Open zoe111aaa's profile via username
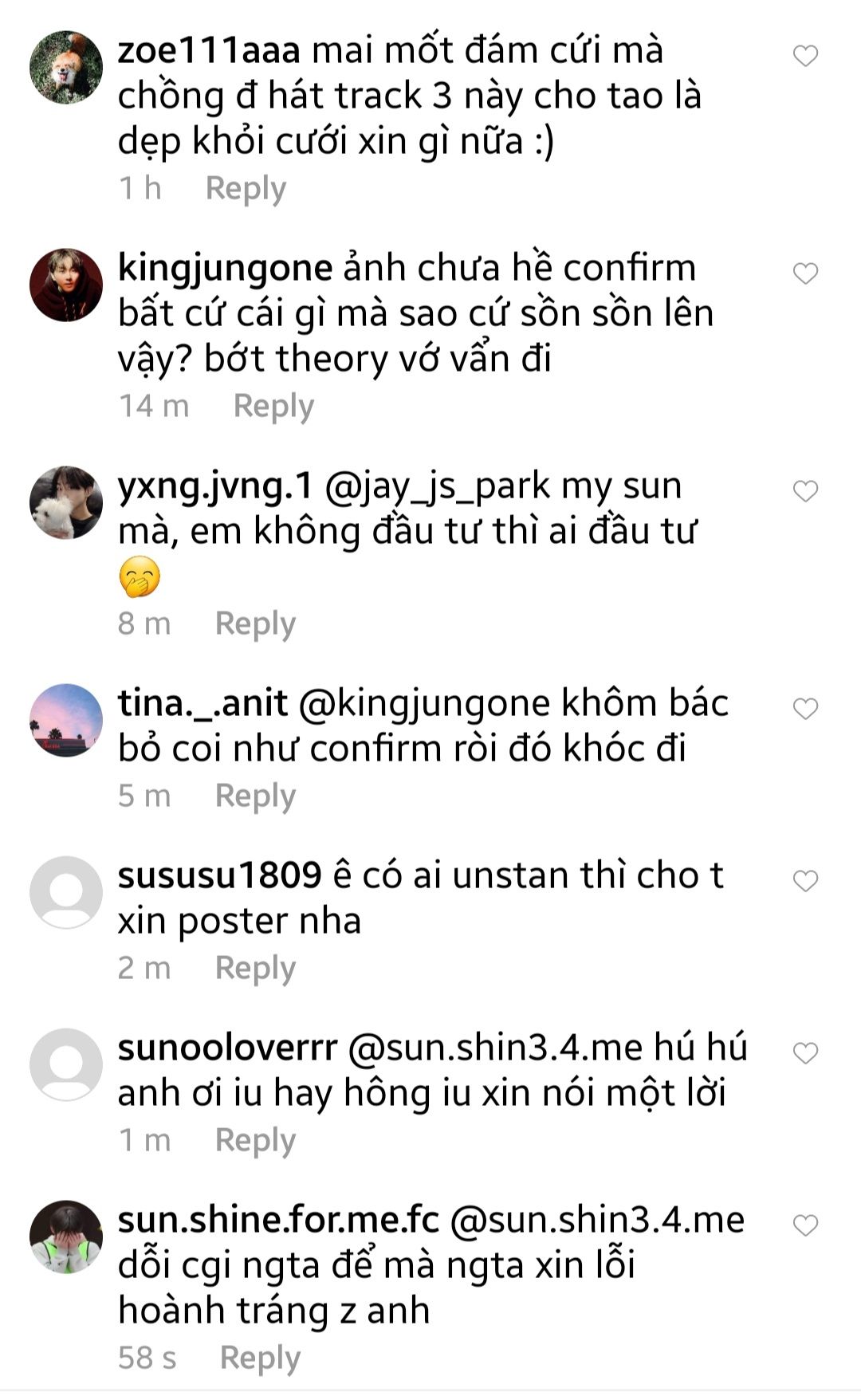The width and height of the screenshot is (861, 1400). pyautogui.click(x=209, y=51)
